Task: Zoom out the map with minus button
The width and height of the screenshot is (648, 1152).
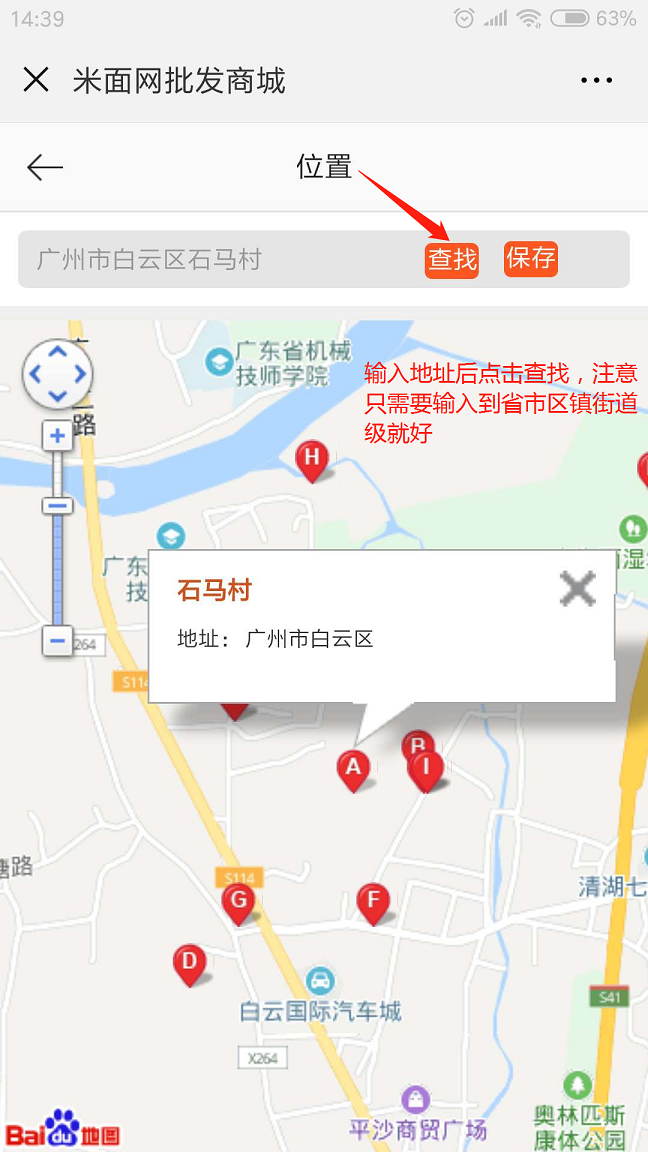Action: coord(58,640)
